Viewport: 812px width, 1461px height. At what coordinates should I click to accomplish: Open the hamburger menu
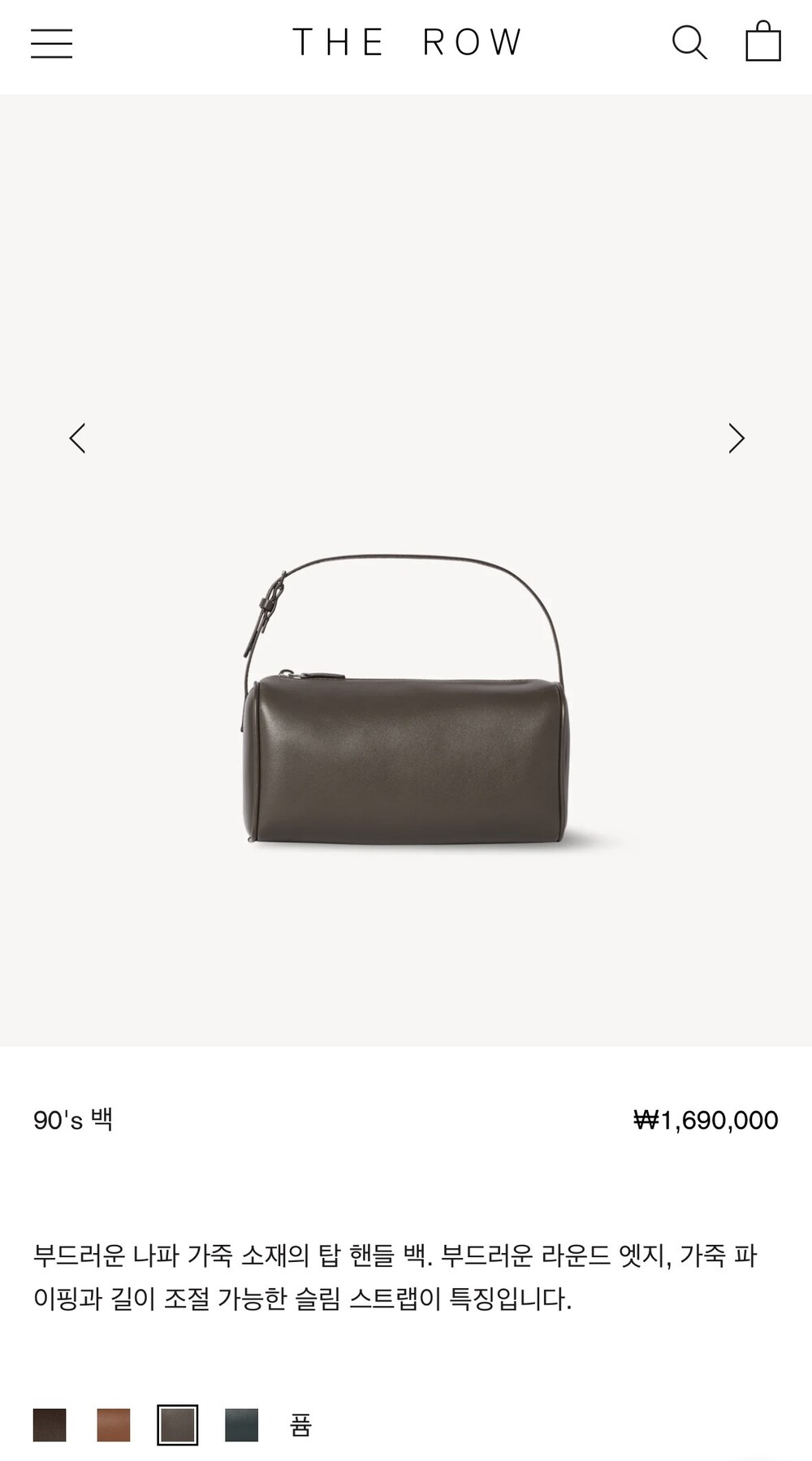coord(51,43)
